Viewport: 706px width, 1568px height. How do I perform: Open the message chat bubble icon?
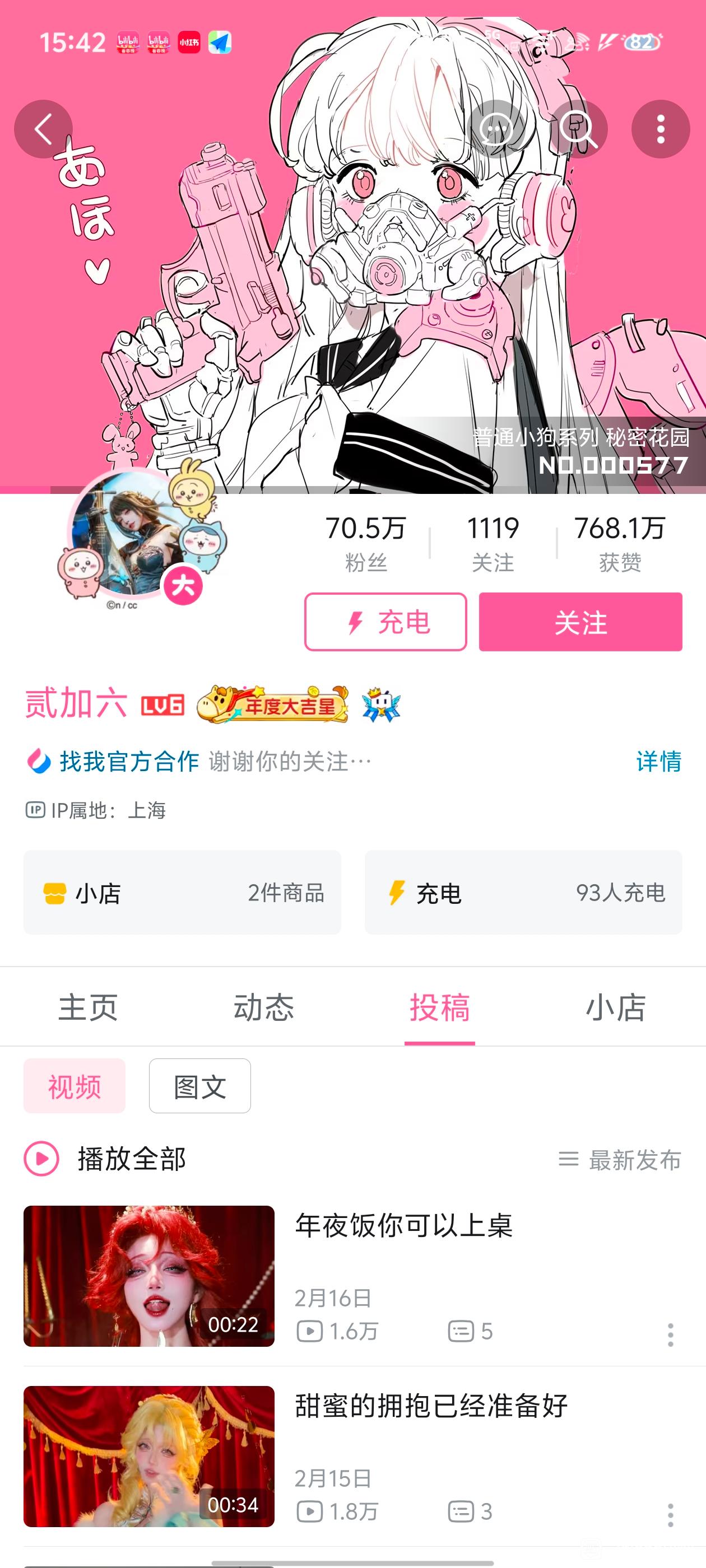click(495, 129)
